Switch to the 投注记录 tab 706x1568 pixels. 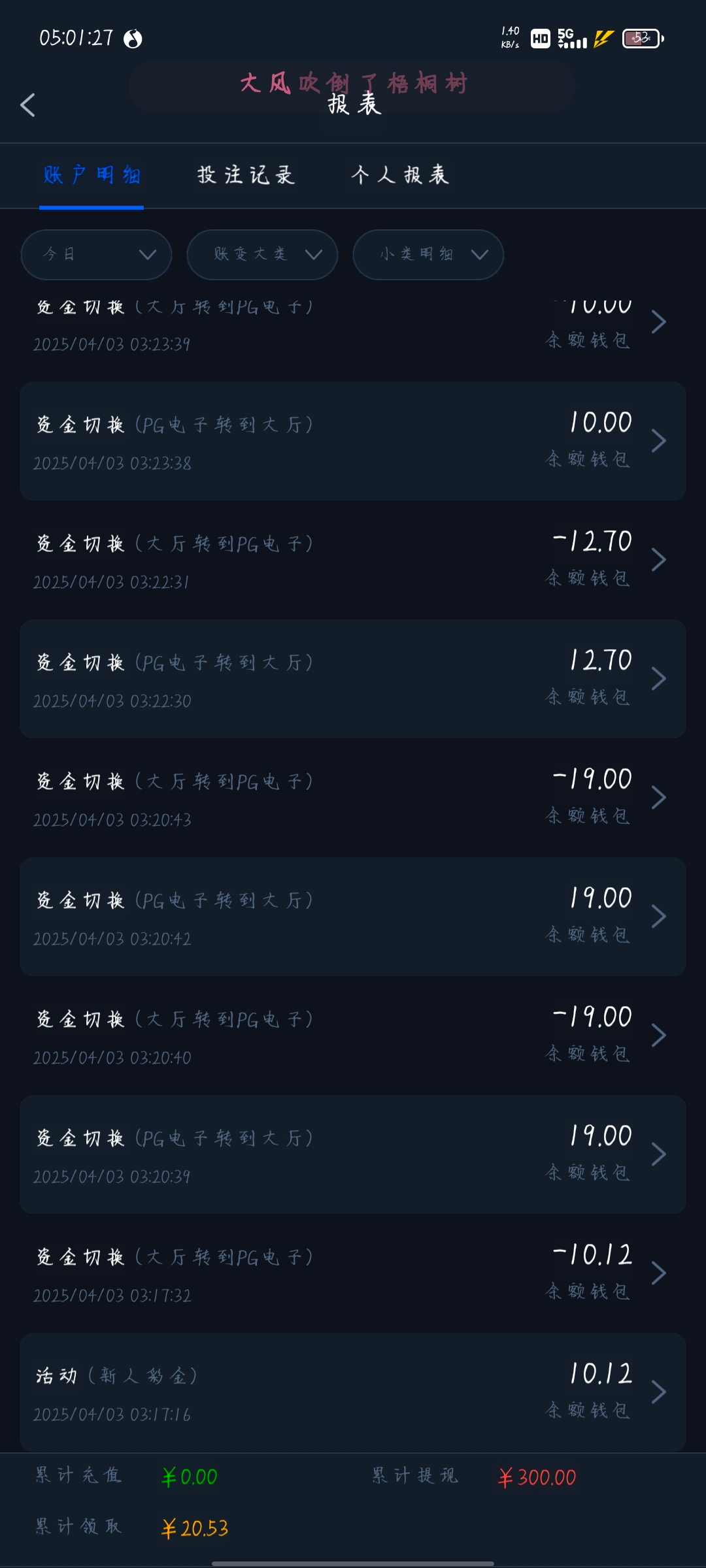point(246,175)
